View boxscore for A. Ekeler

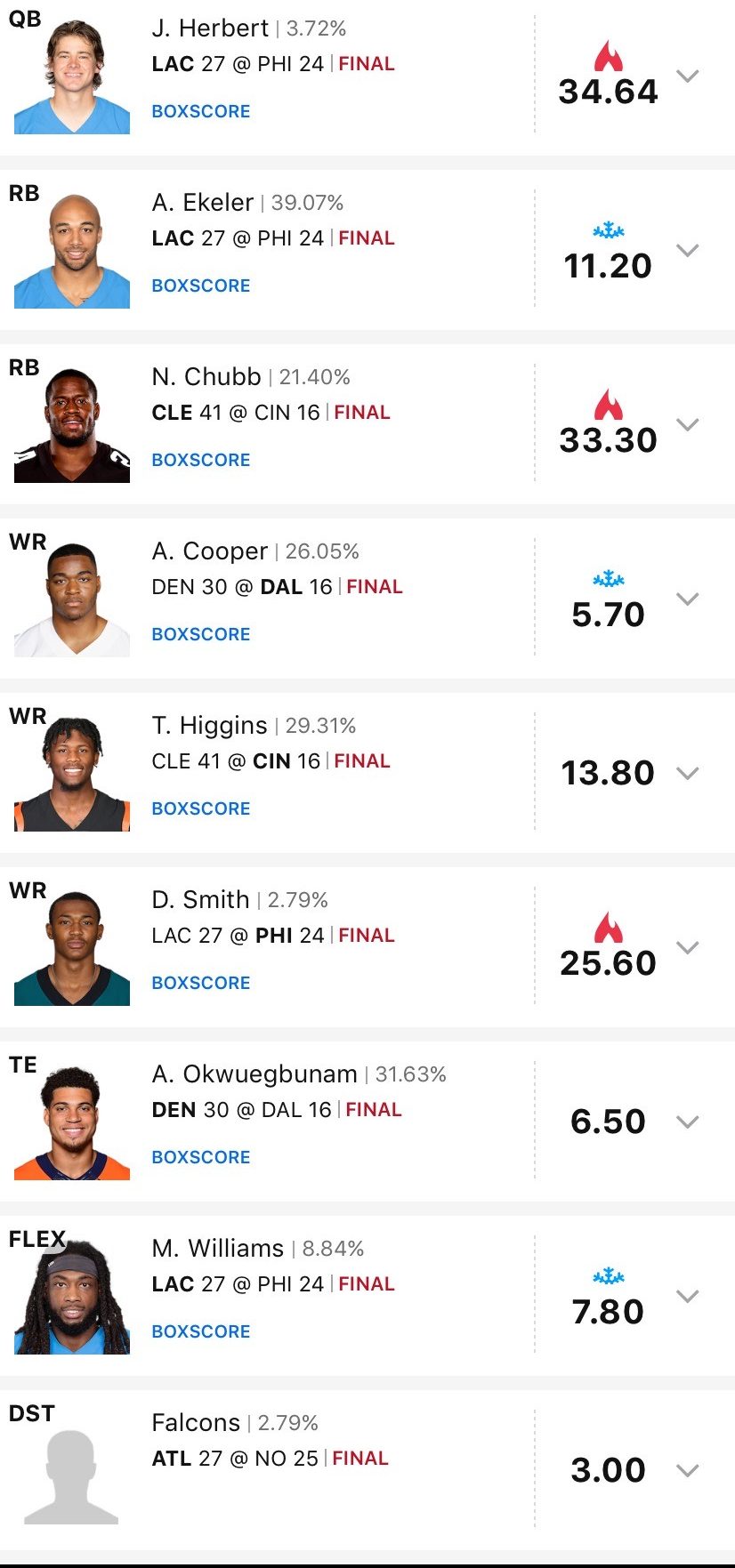(200, 285)
